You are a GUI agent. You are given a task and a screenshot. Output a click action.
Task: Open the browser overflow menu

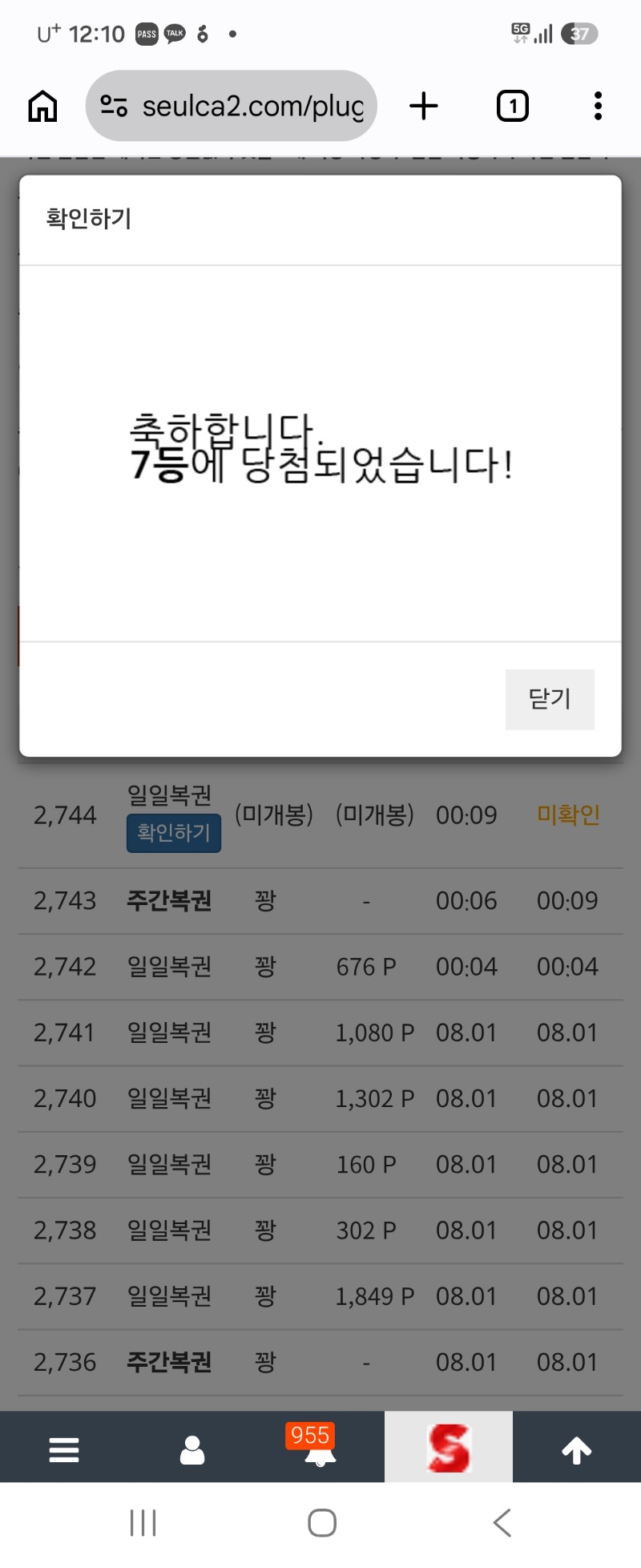point(598,106)
